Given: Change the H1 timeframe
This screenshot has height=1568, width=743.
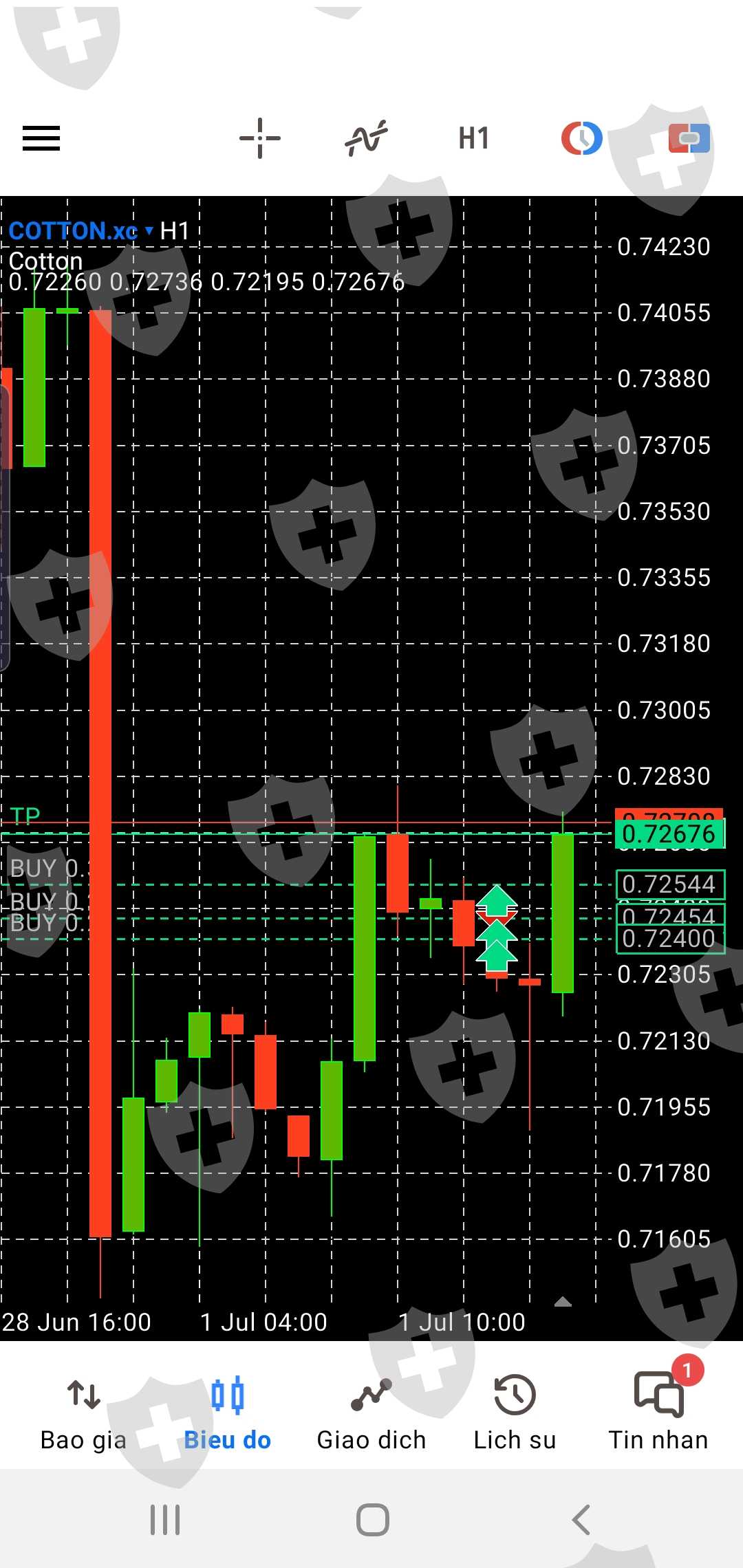Looking at the screenshot, I should pyautogui.click(x=474, y=138).
